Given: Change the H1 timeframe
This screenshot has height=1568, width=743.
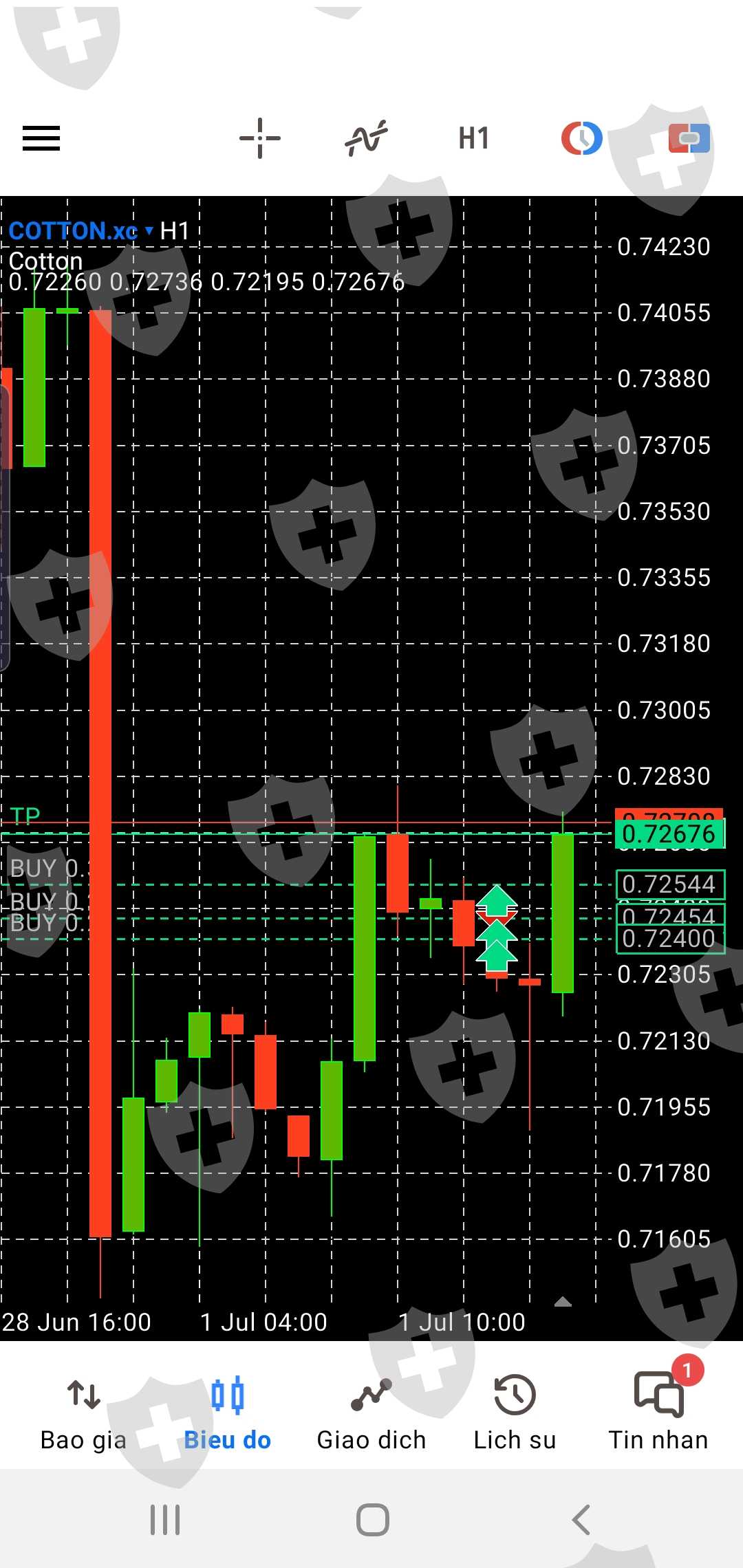Looking at the screenshot, I should pyautogui.click(x=474, y=138).
